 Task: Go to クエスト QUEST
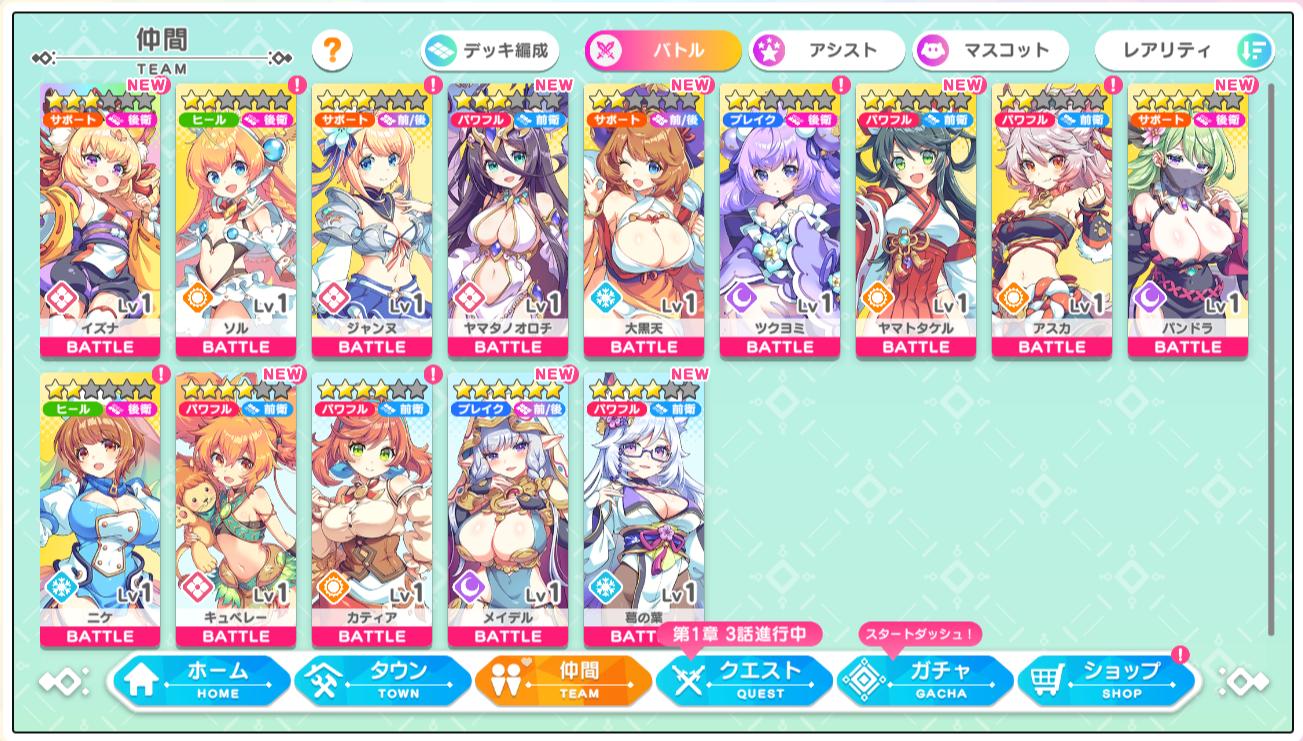[x=744, y=680]
